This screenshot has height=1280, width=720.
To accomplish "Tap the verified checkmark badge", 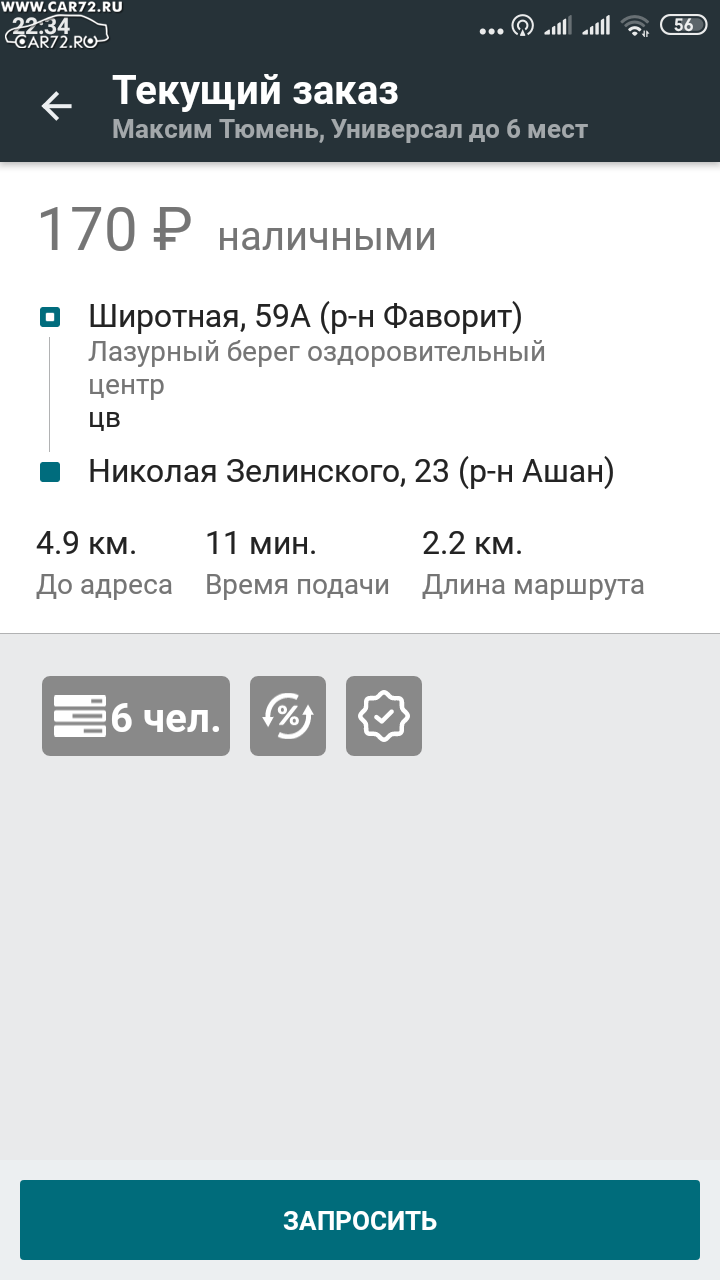I will 384,716.
